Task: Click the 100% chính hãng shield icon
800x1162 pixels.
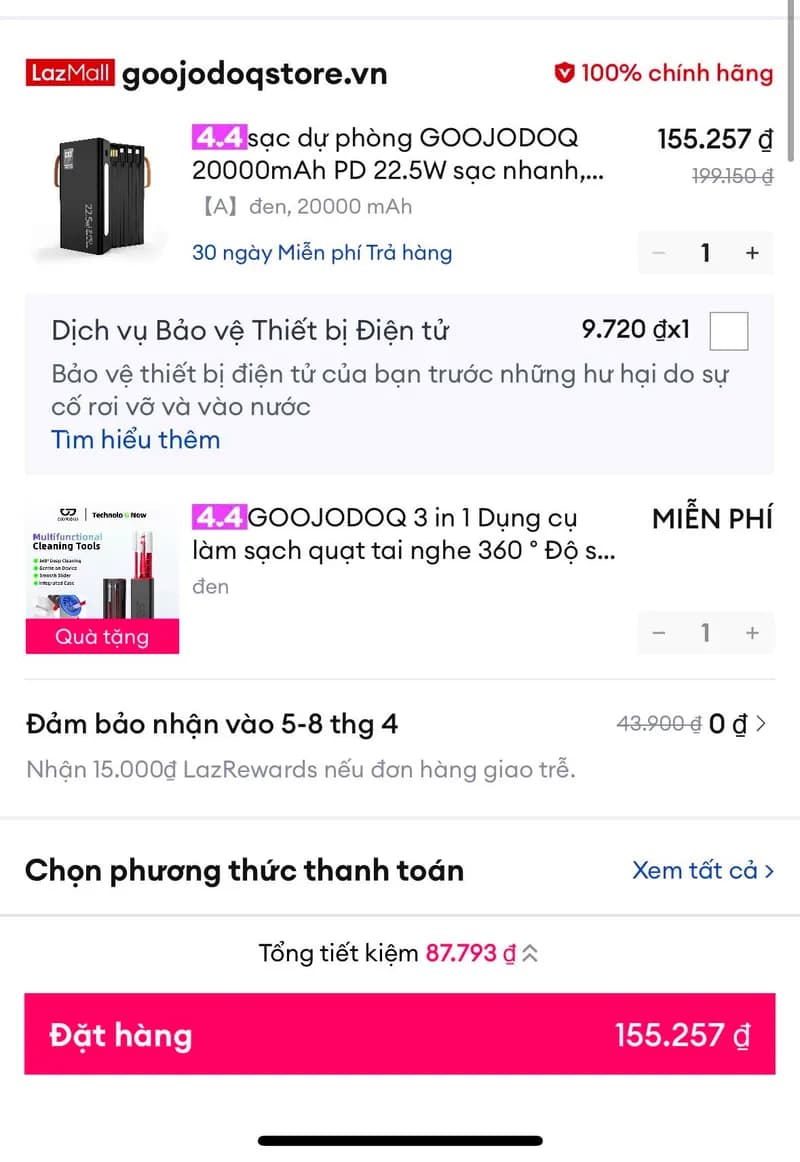Action: pos(564,73)
